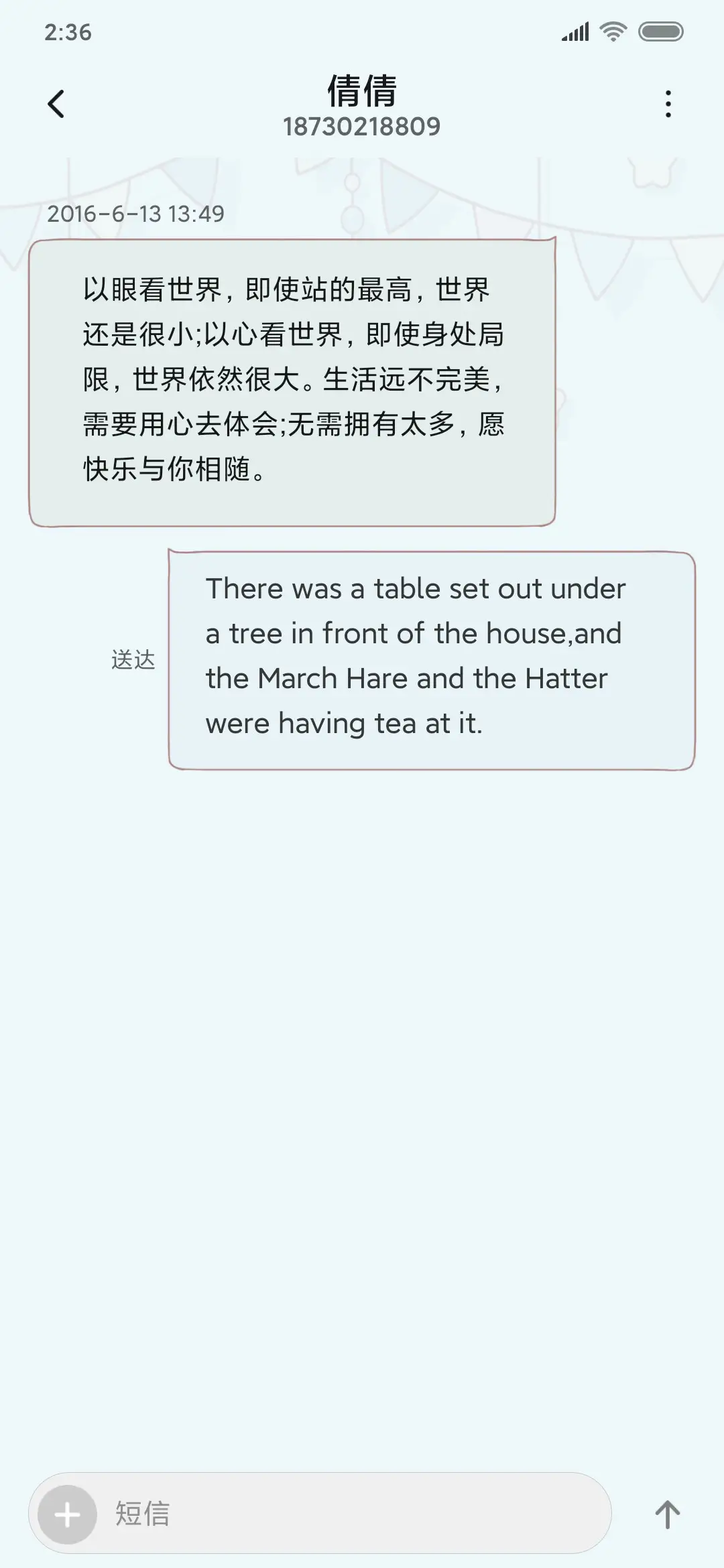Tap the clock showing 2:36
Screen dimensions: 724x1568
pyautogui.click(x=69, y=30)
